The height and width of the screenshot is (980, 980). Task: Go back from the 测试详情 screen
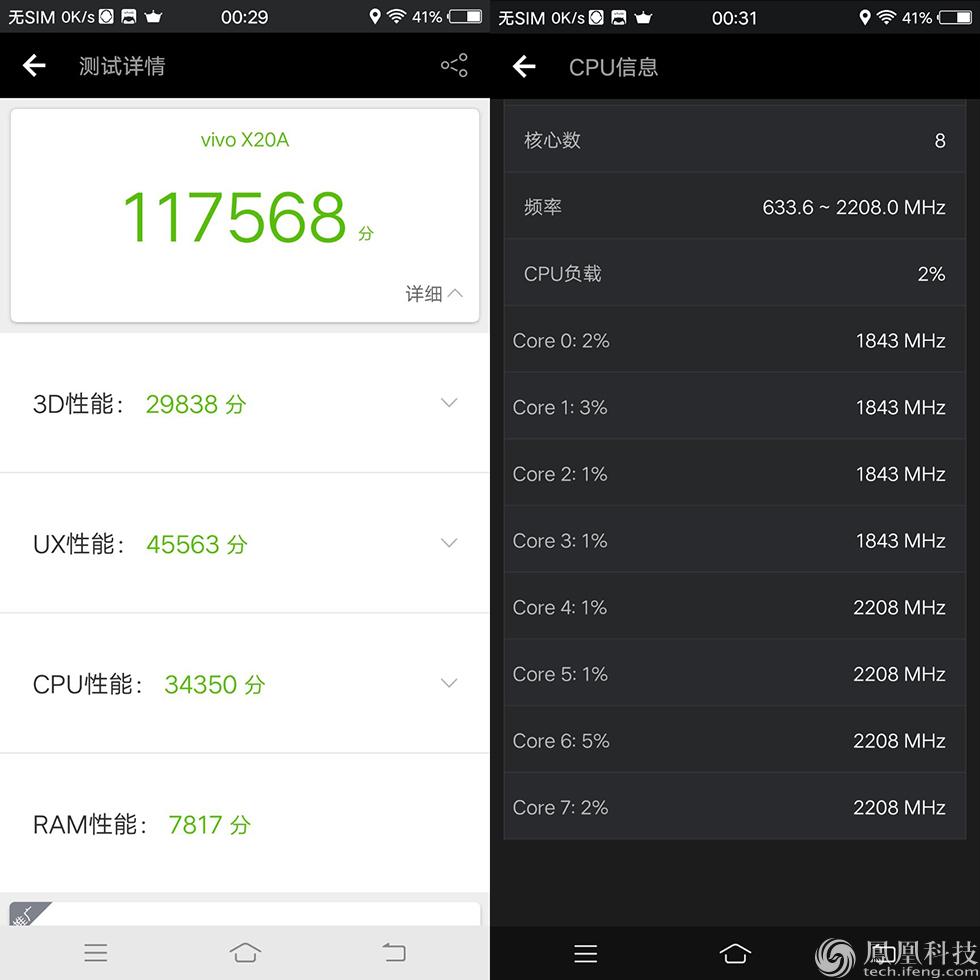pyautogui.click(x=34, y=66)
